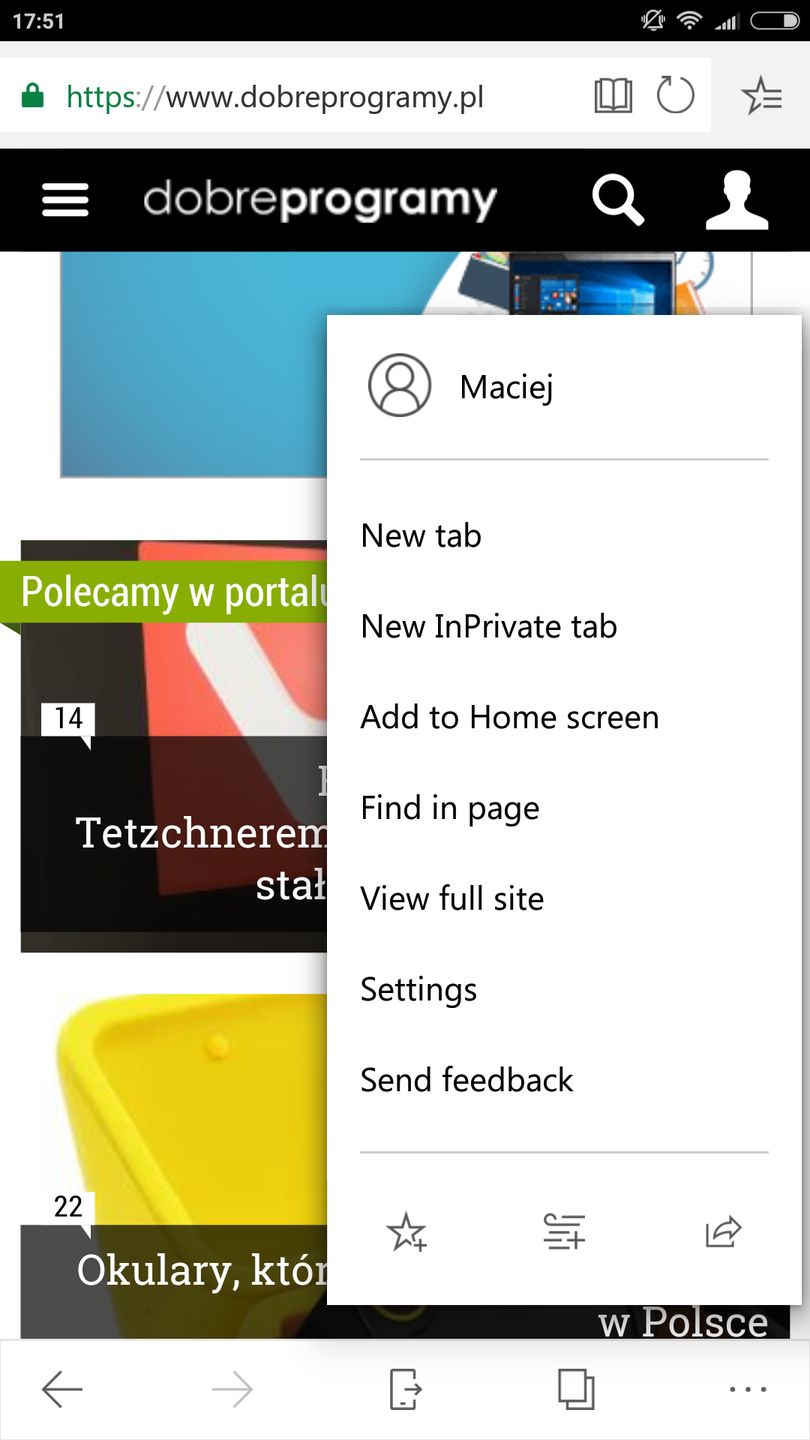
Task: Select New tab from menu
Action: [x=421, y=536]
